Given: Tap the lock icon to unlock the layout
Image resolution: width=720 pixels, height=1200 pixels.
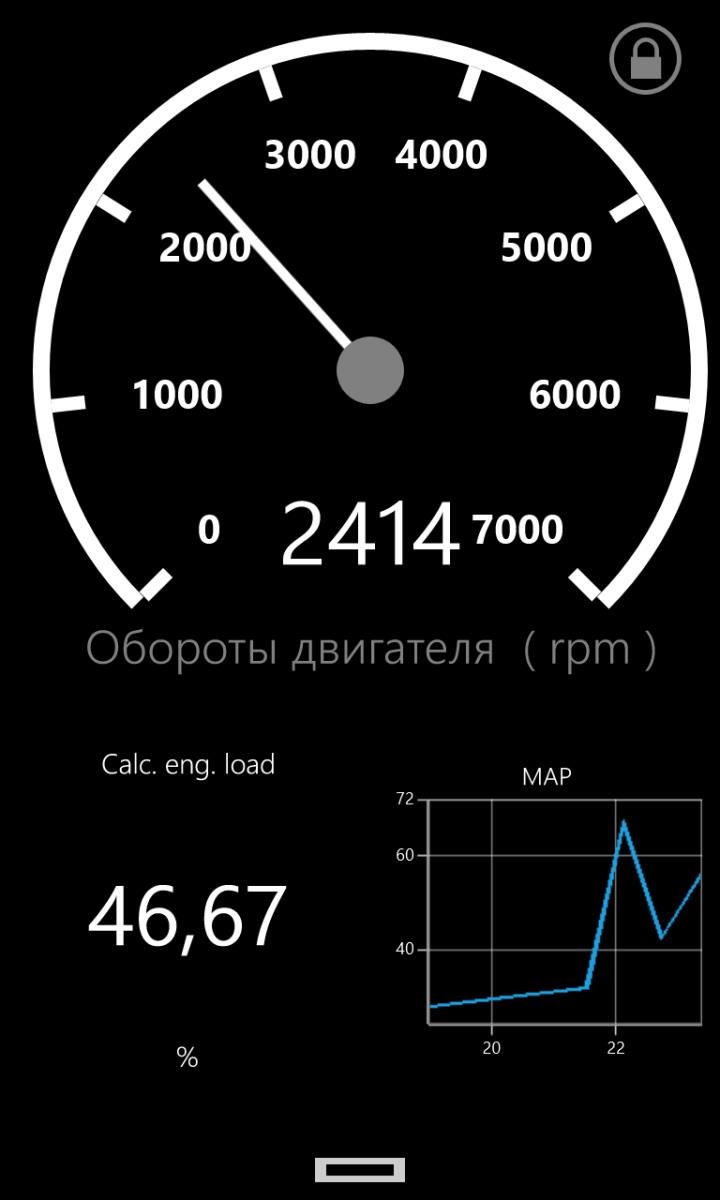Looking at the screenshot, I should [x=645, y=59].
